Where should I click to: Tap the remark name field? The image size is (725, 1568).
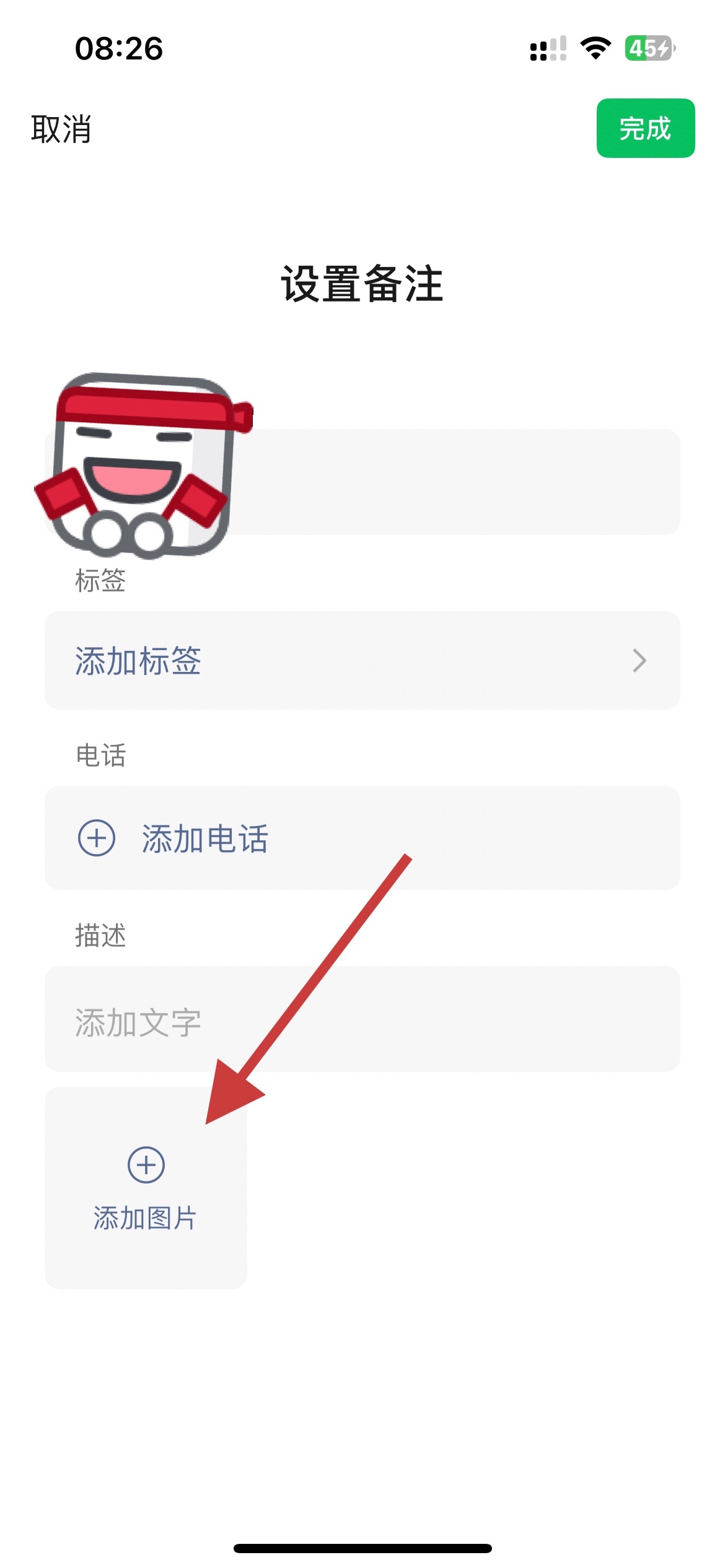(459, 482)
